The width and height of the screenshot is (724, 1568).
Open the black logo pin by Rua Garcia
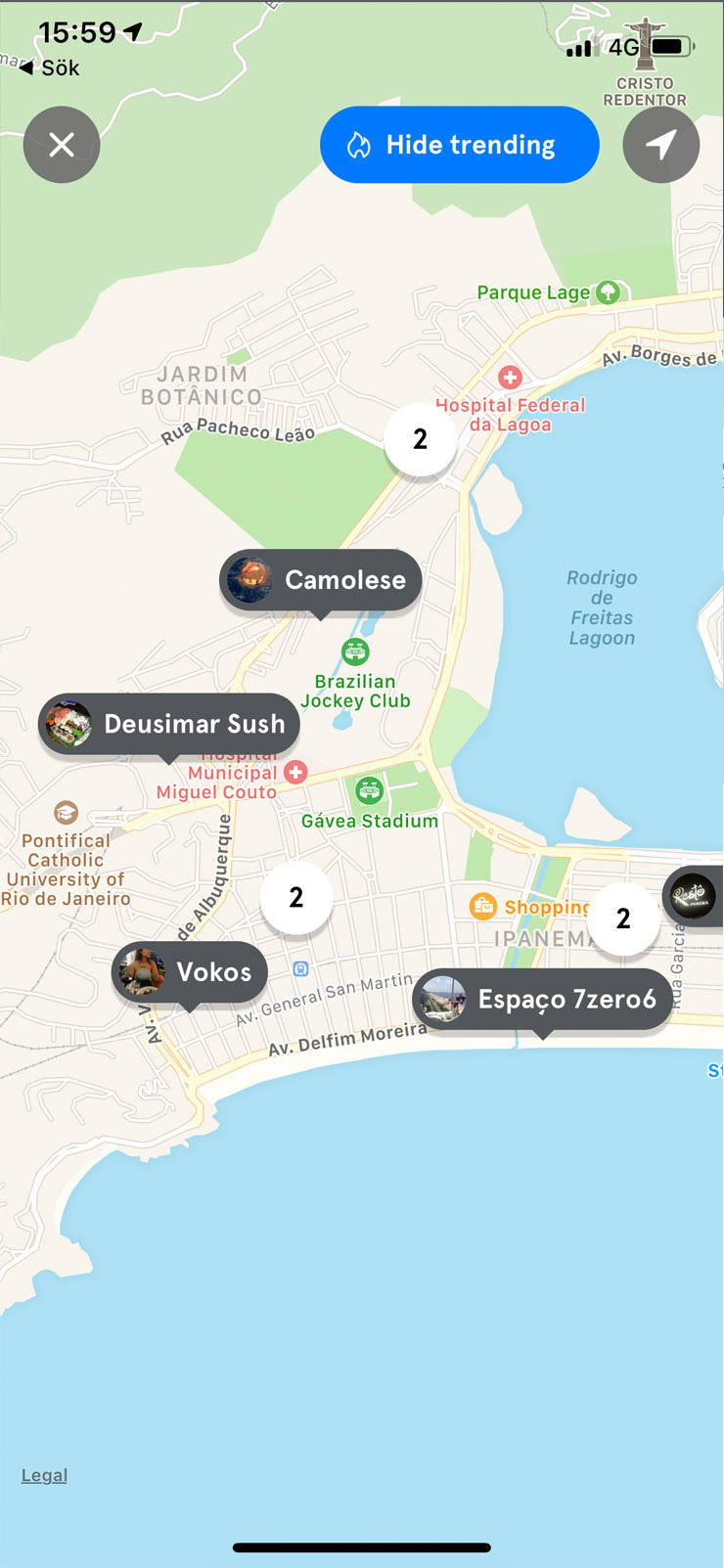click(694, 895)
